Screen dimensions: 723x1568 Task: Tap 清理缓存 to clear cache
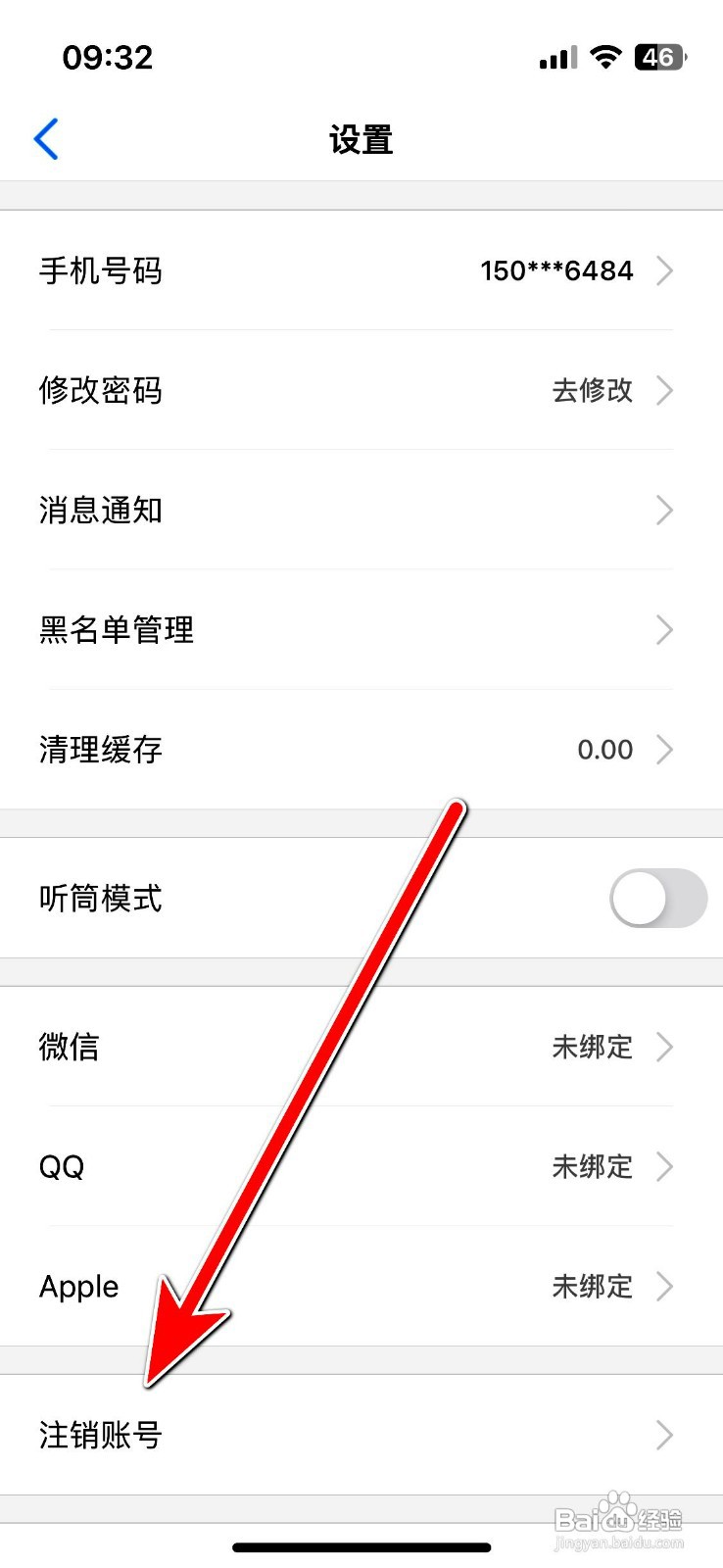coord(361,750)
